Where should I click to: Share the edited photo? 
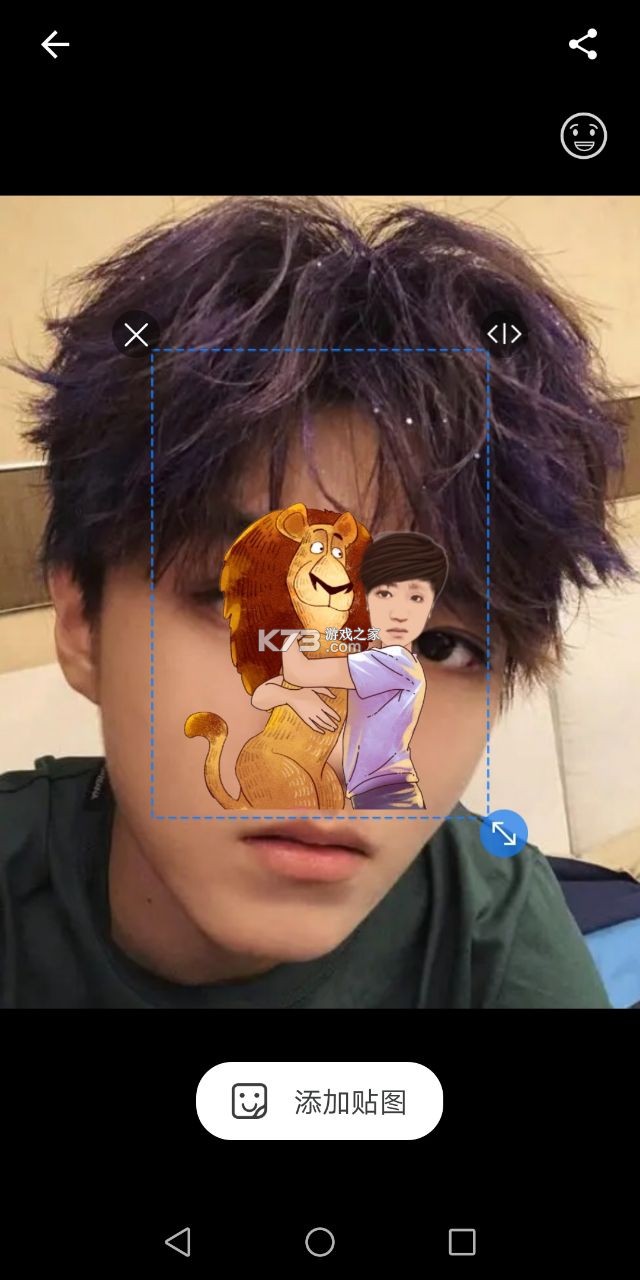point(583,44)
